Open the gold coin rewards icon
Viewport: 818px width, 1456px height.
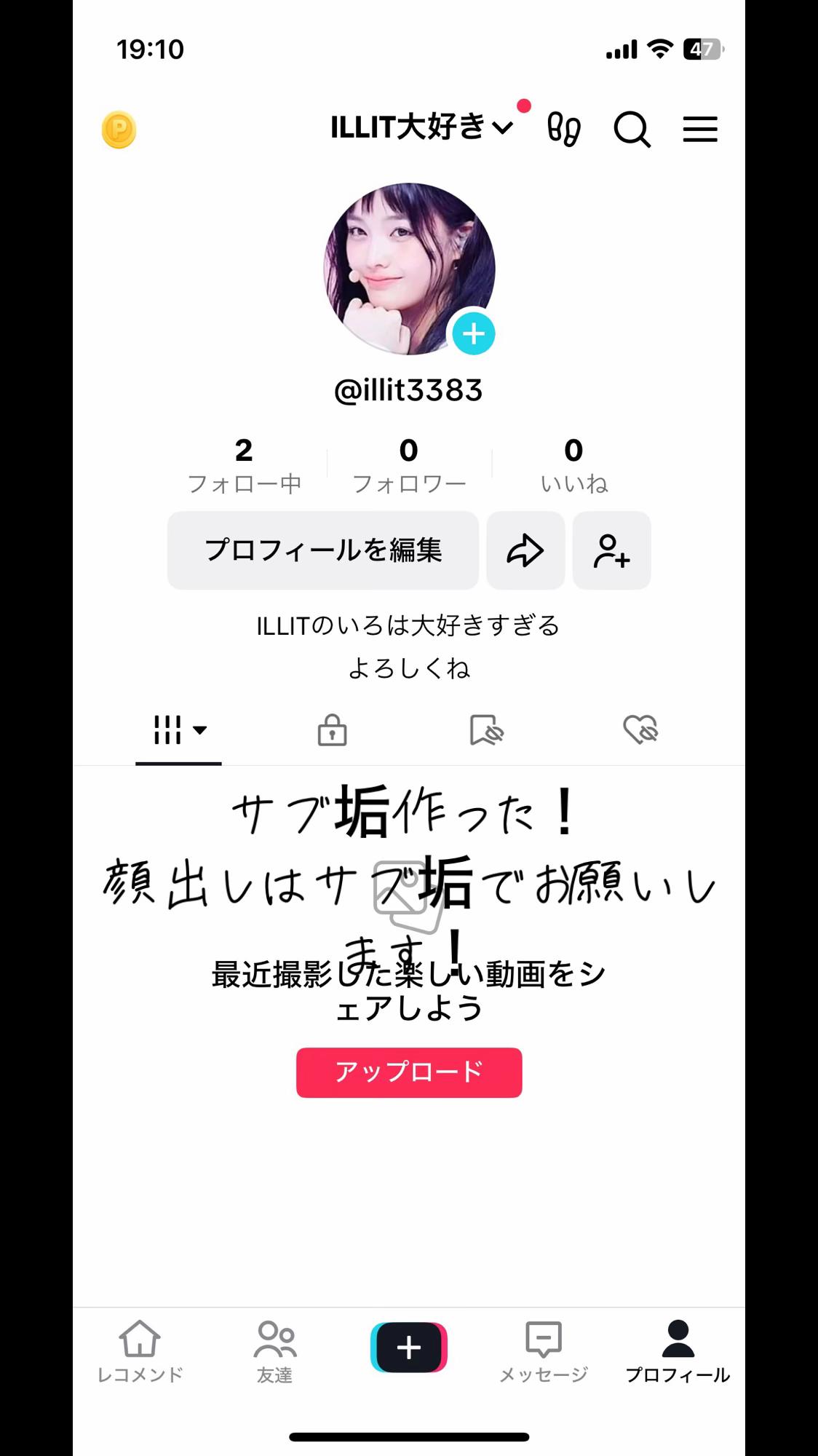pyautogui.click(x=119, y=130)
